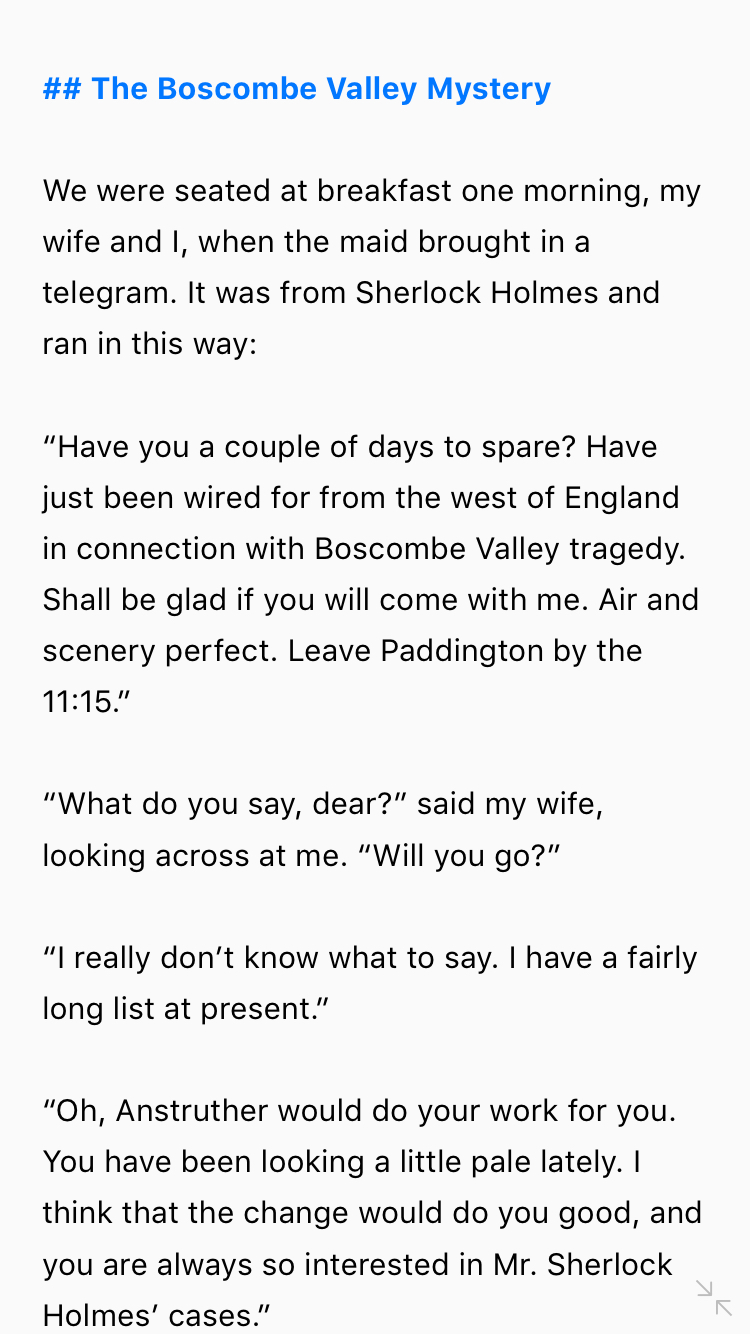Exit full-screen mode with the collapse arrows icon
750x1334 pixels.
(714, 1297)
